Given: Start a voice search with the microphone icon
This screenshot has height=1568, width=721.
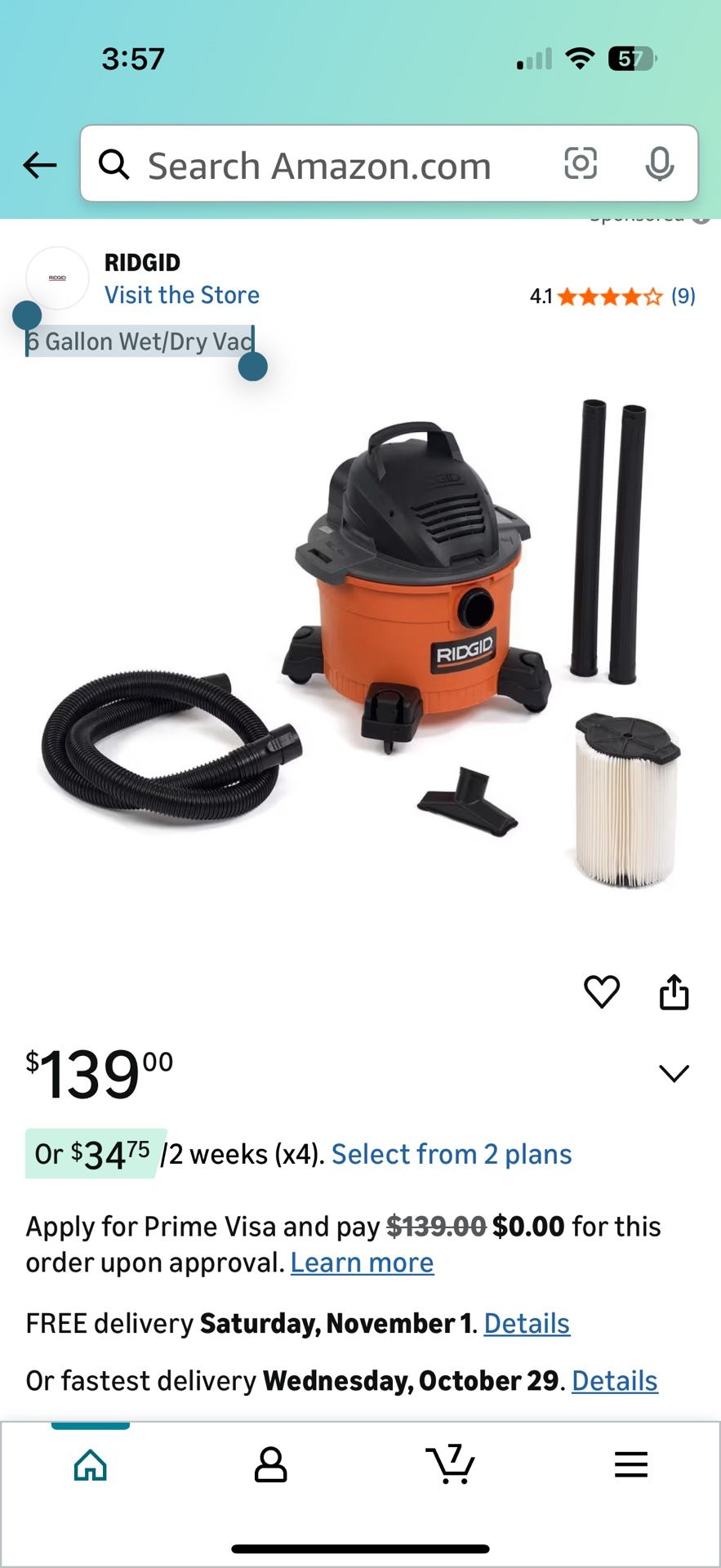Looking at the screenshot, I should point(661,166).
